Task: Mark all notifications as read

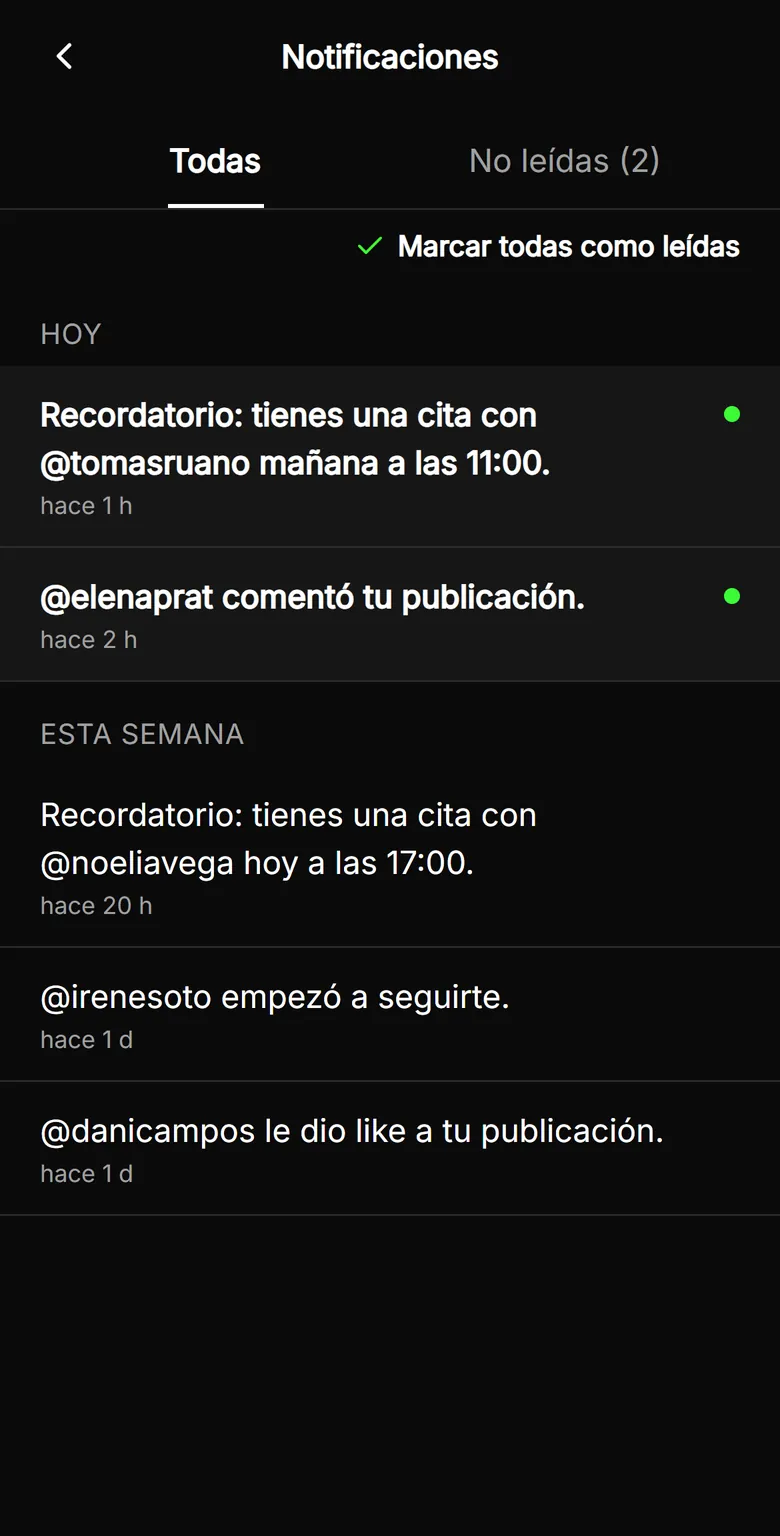Action: pyautogui.click(x=548, y=246)
